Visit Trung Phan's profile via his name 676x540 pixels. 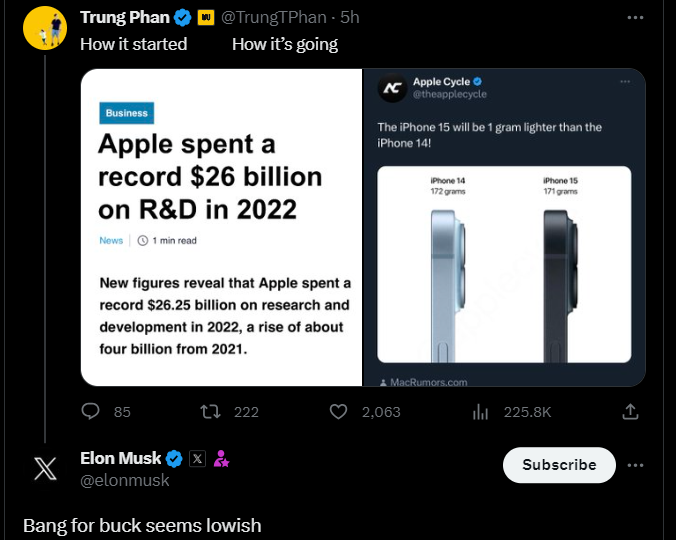(125, 17)
